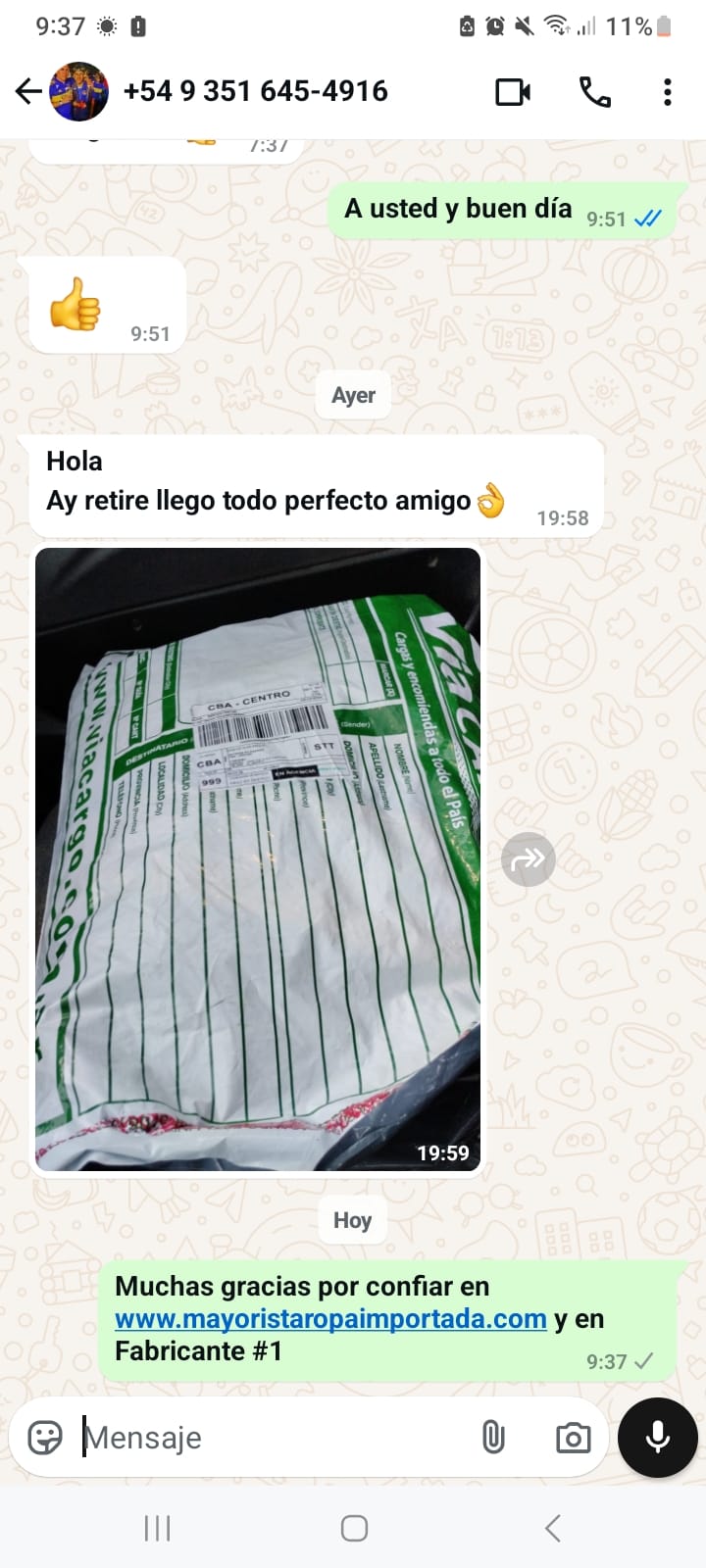Start a video call
Viewport: 706px width, 1568px height.
tap(513, 92)
